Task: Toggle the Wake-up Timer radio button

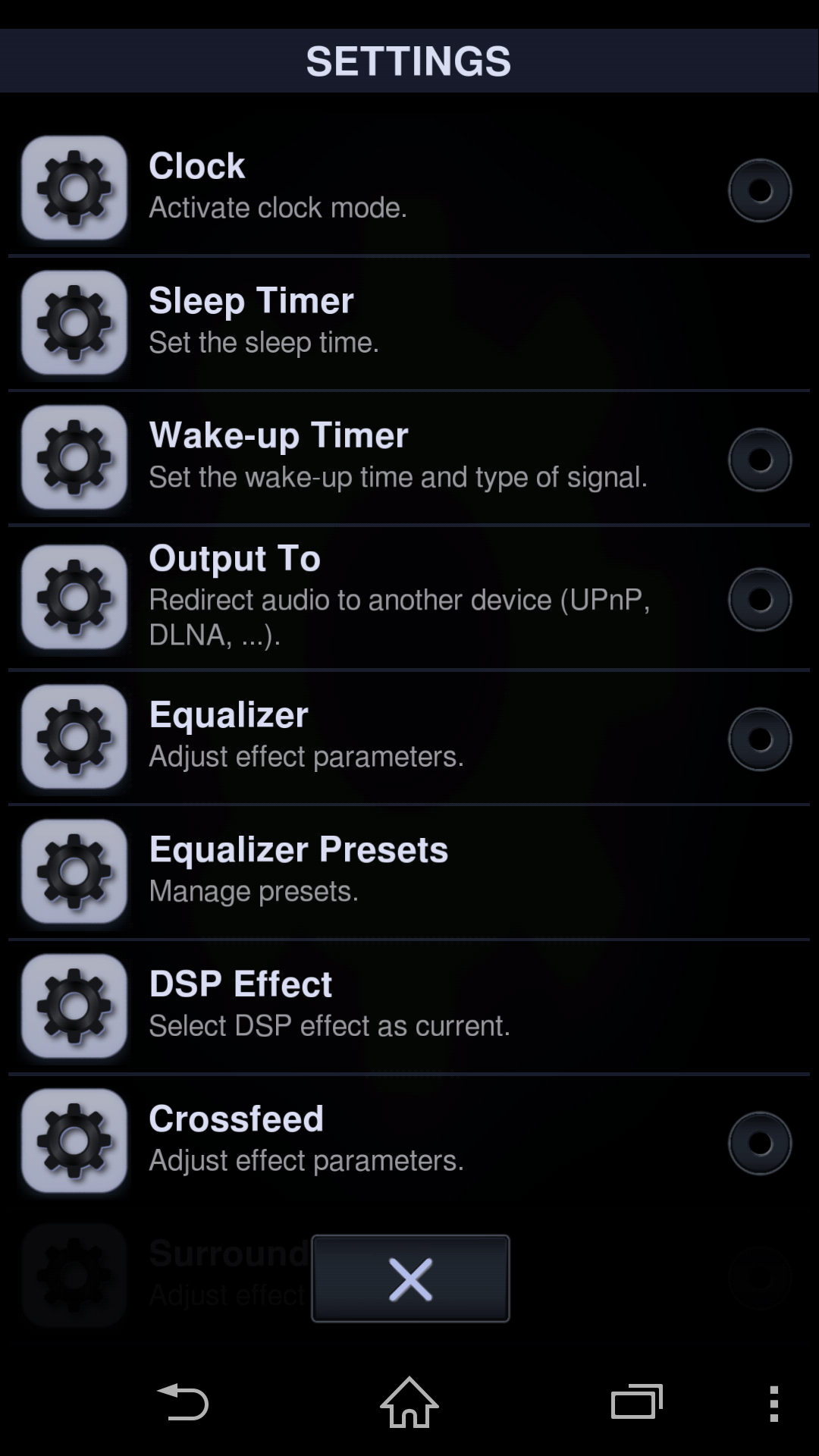Action: (760, 460)
